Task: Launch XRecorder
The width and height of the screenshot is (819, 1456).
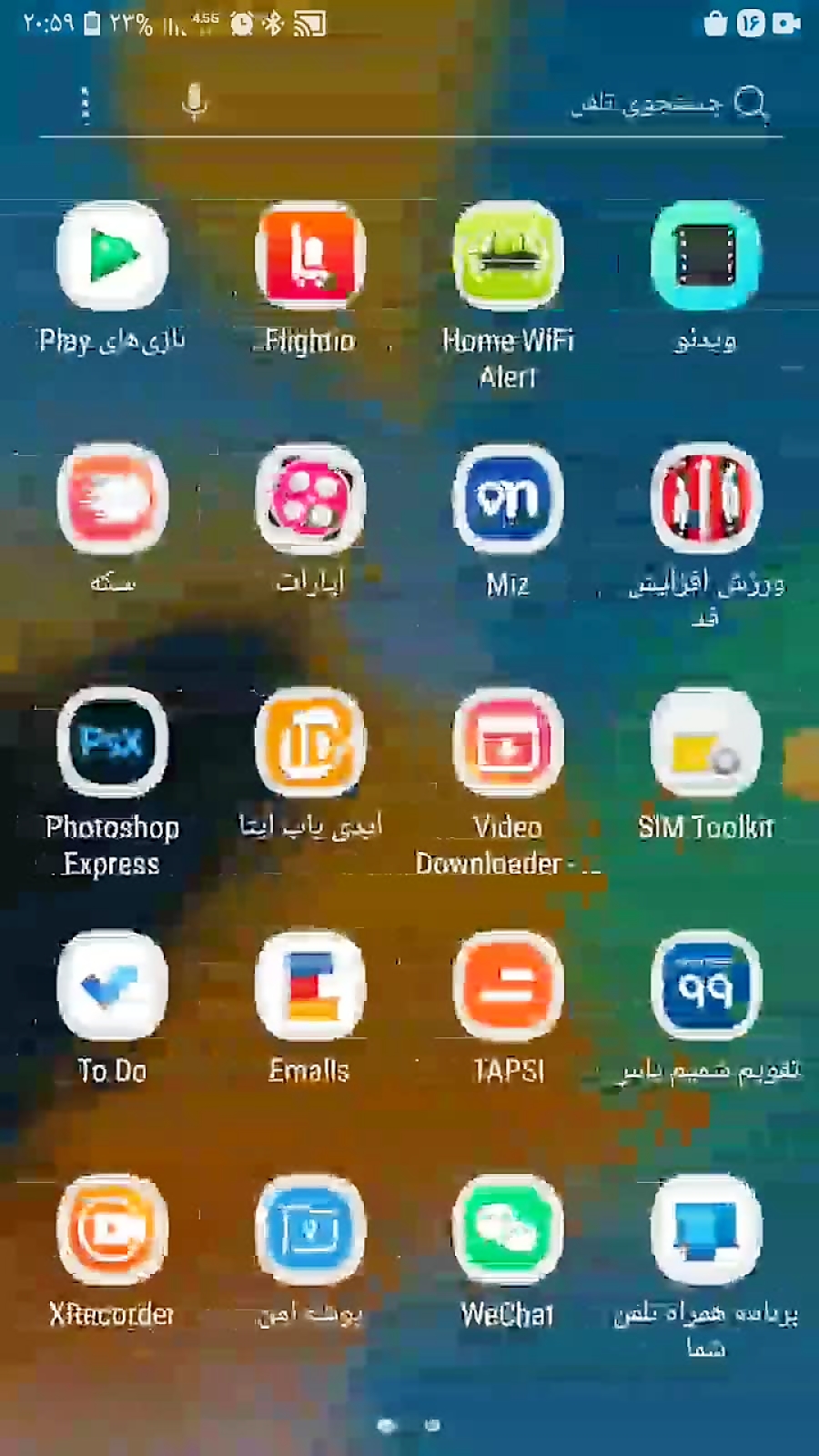Action: click(x=112, y=1228)
